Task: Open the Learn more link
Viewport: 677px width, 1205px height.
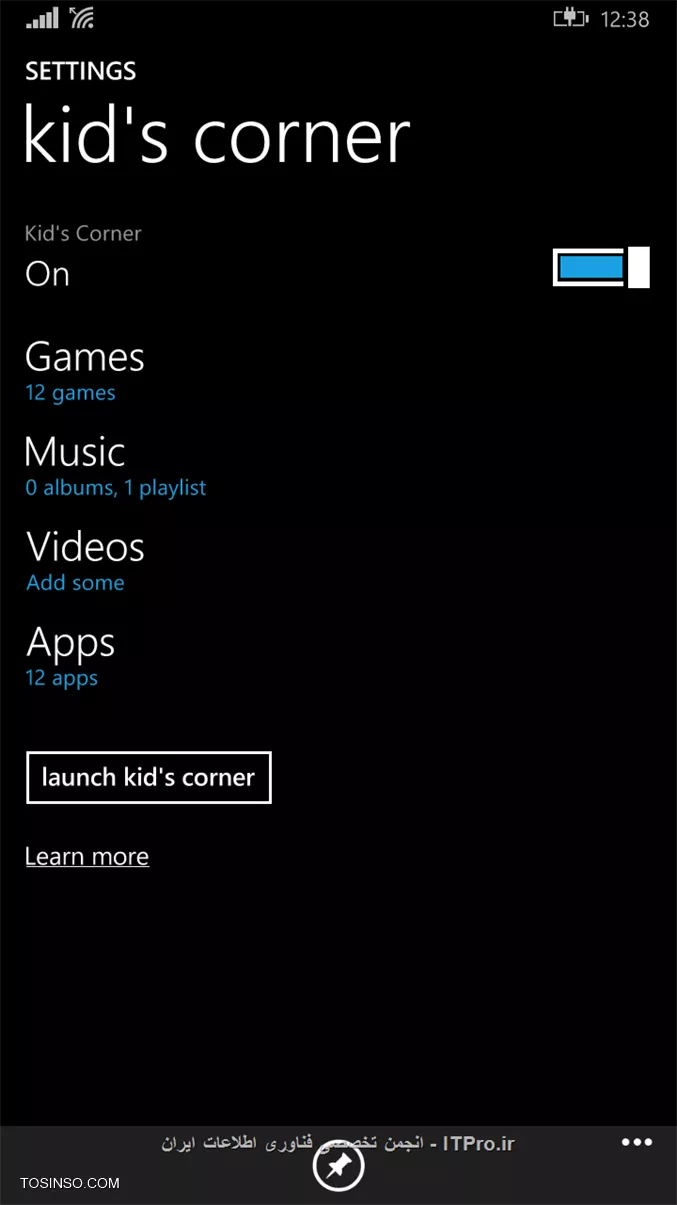Action: (x=87, y=857)
